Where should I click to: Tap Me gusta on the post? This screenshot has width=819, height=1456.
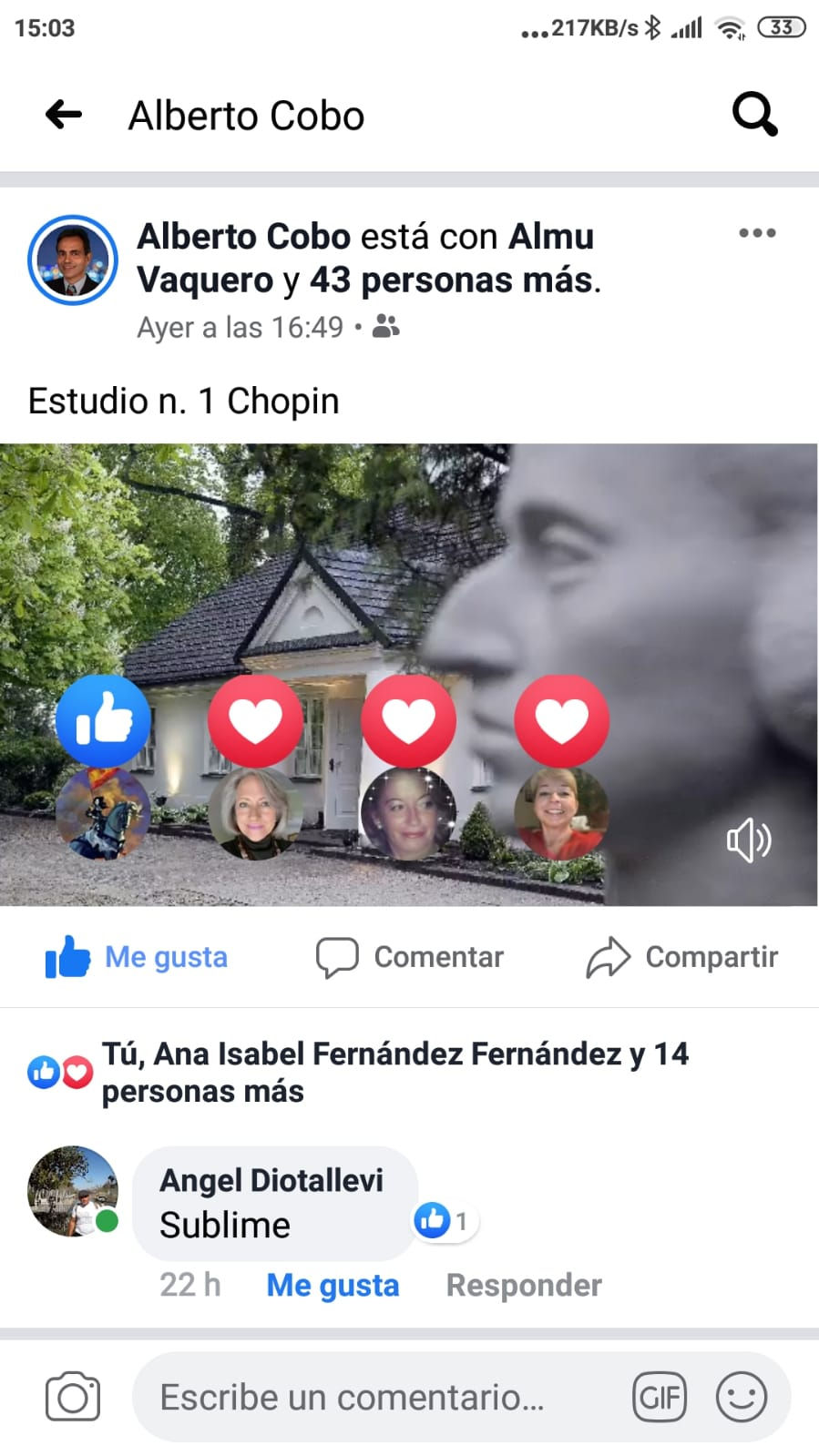point(137,957)
